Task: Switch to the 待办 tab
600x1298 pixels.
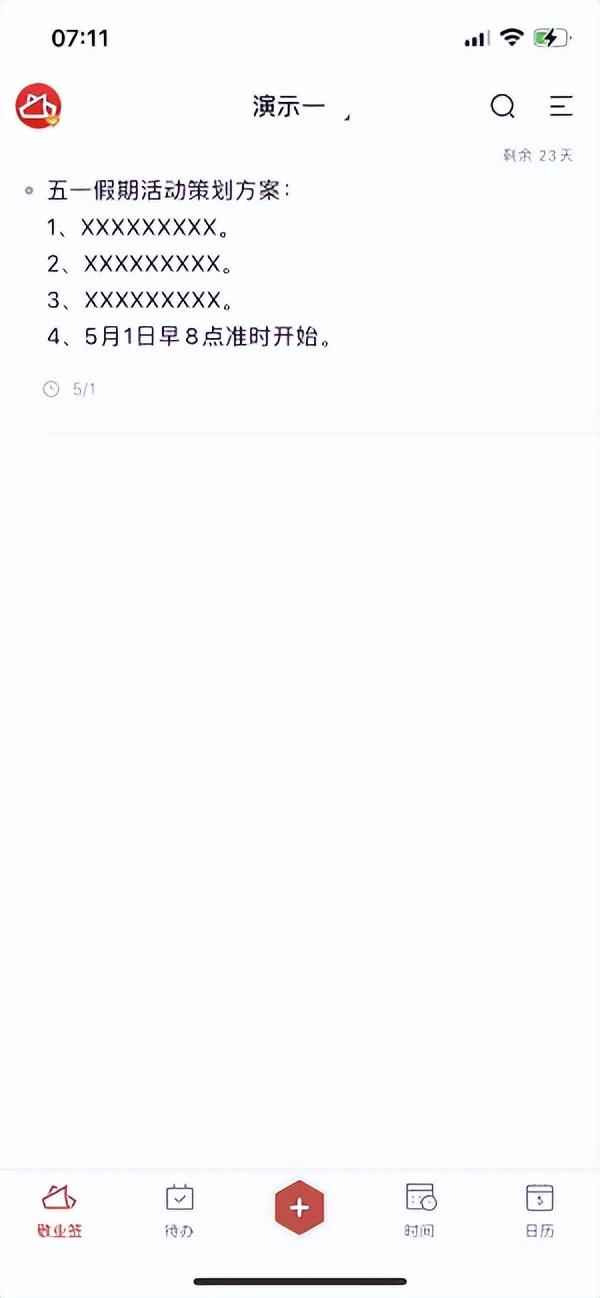Action: point(179,1210)
